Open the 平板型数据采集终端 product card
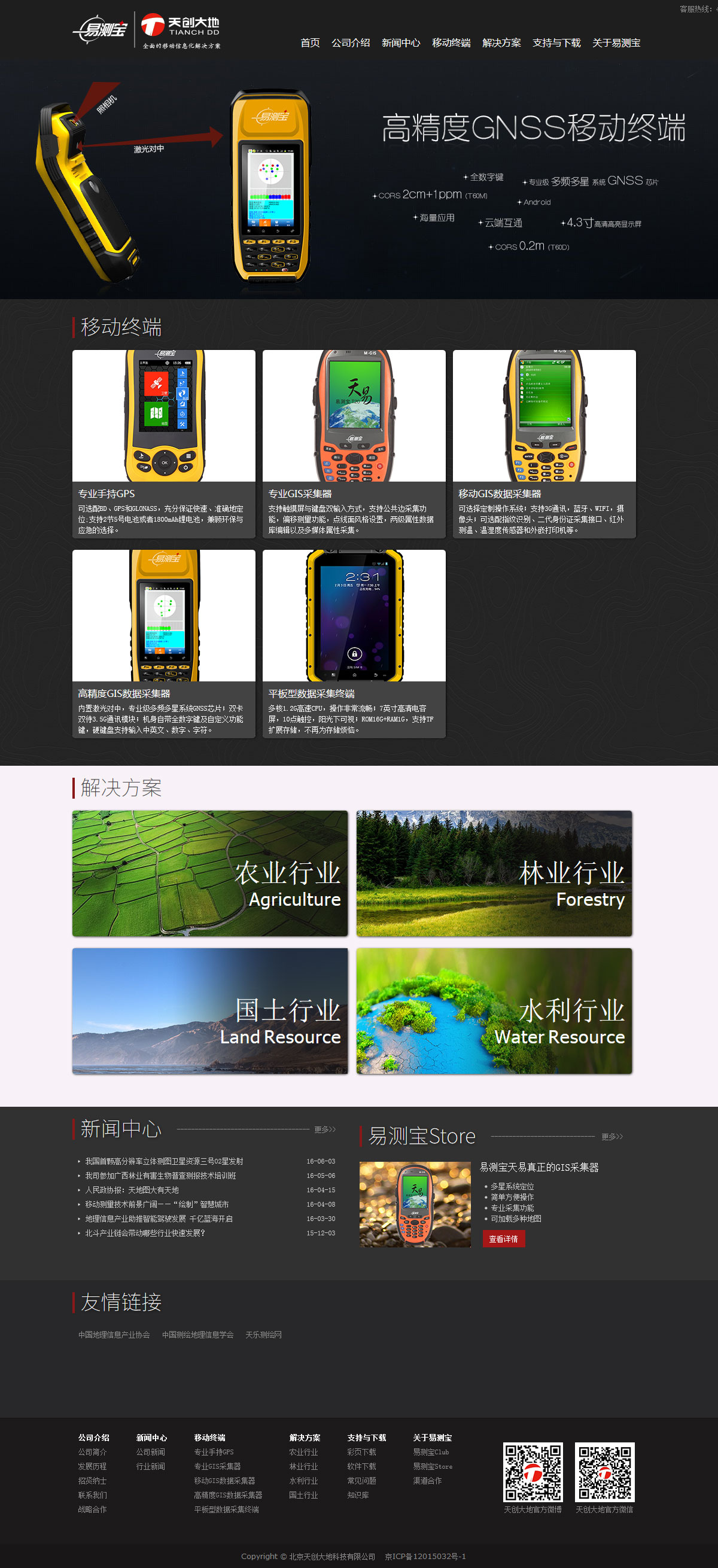This screenshot has width=718, height=1568. click(x=354, y=643)
